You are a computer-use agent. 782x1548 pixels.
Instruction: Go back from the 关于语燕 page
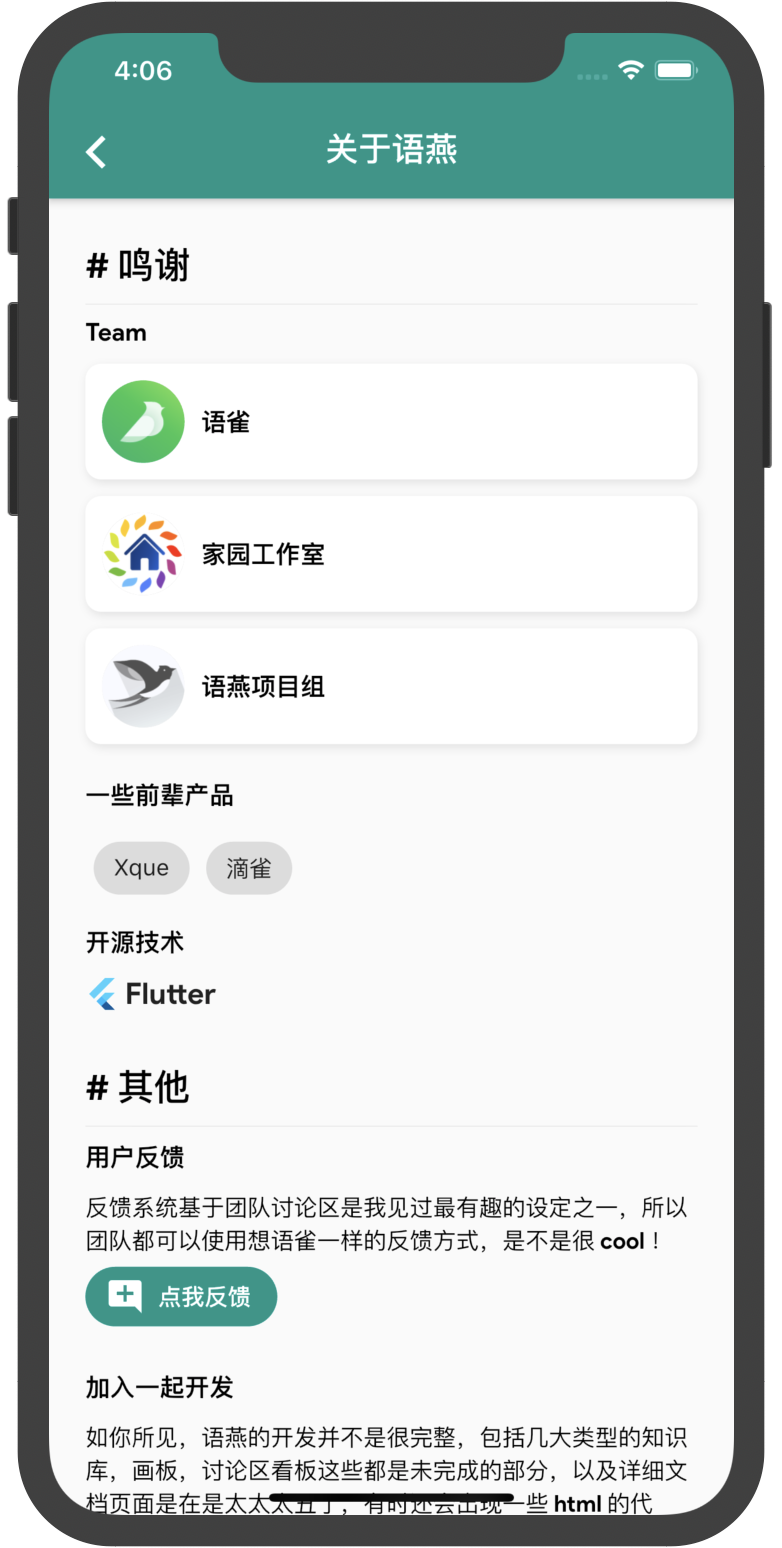pyautogui.click(x=96, y=151)
